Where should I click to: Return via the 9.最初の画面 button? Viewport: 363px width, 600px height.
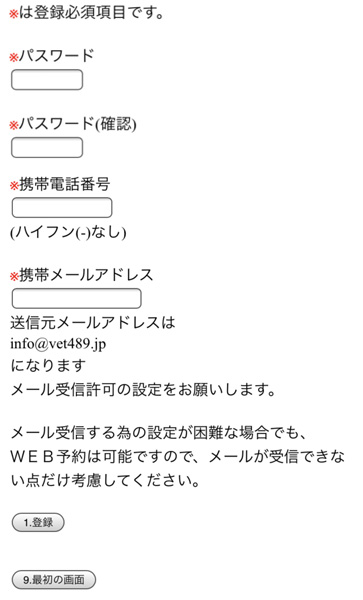(x=54, y=580)
